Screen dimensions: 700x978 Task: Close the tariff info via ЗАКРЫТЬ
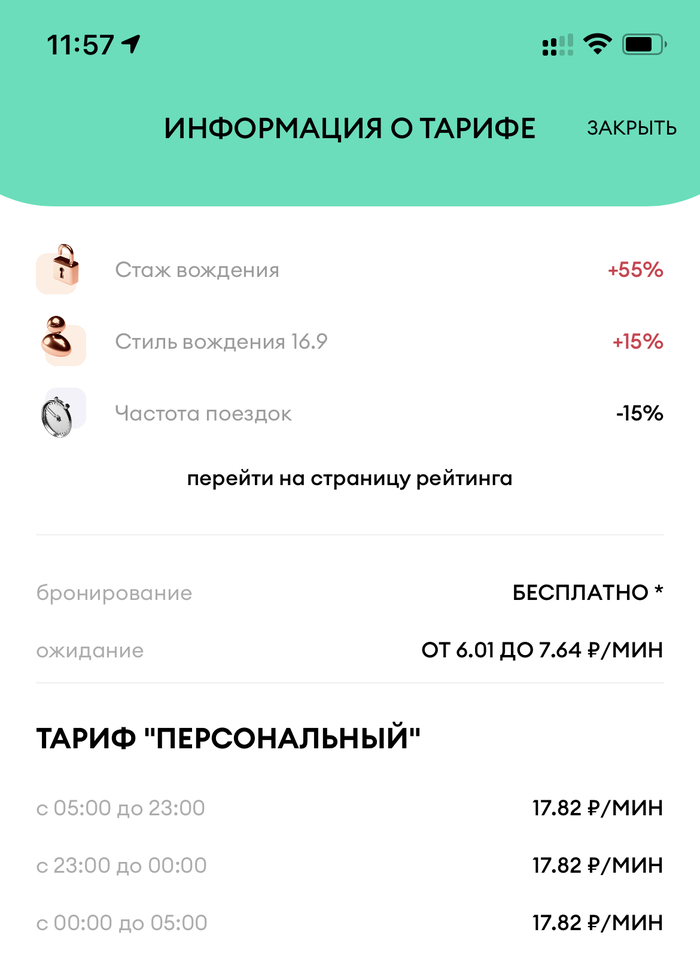631,129
